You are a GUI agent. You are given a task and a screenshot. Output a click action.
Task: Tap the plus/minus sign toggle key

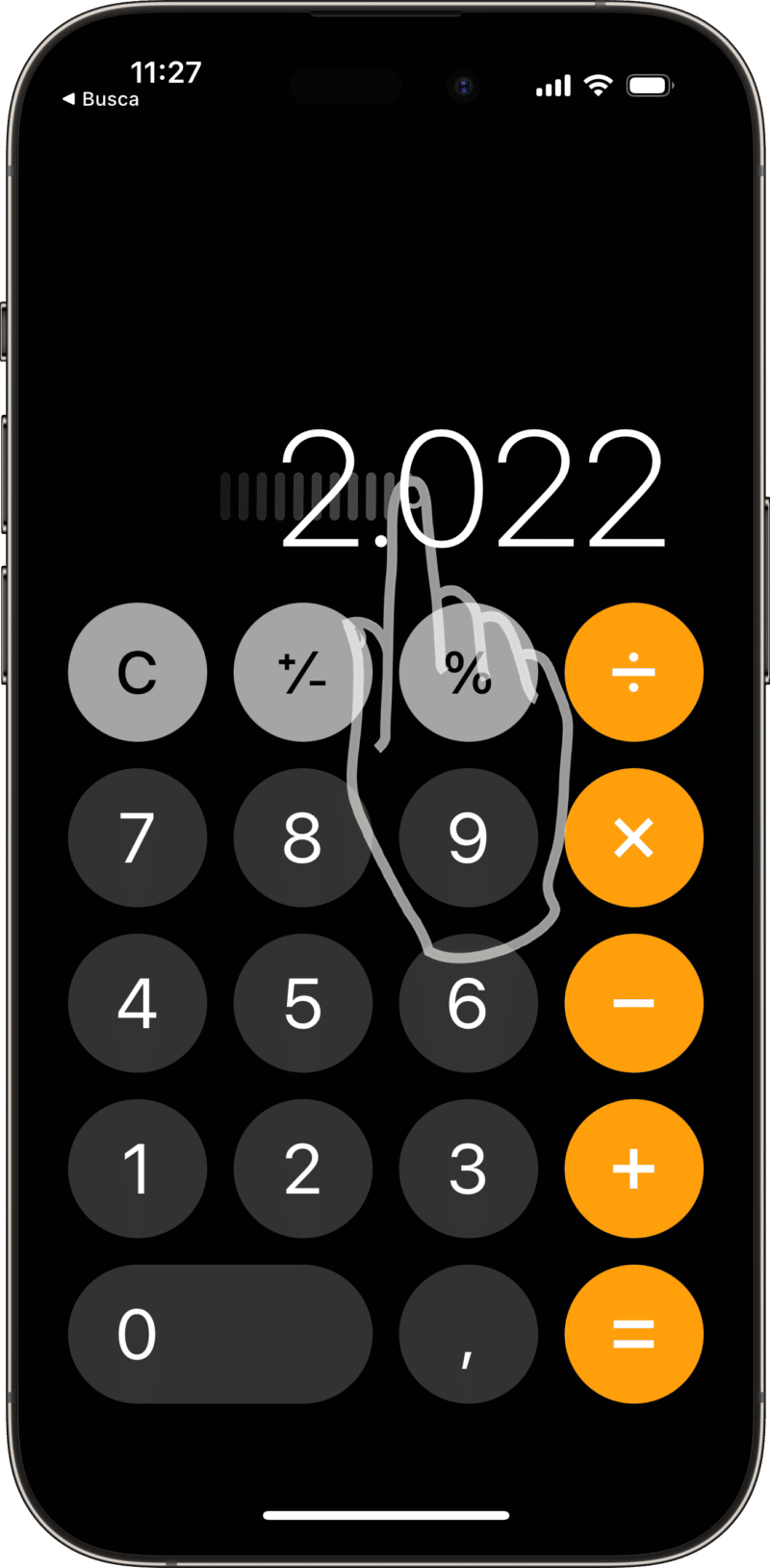(303, 673)
